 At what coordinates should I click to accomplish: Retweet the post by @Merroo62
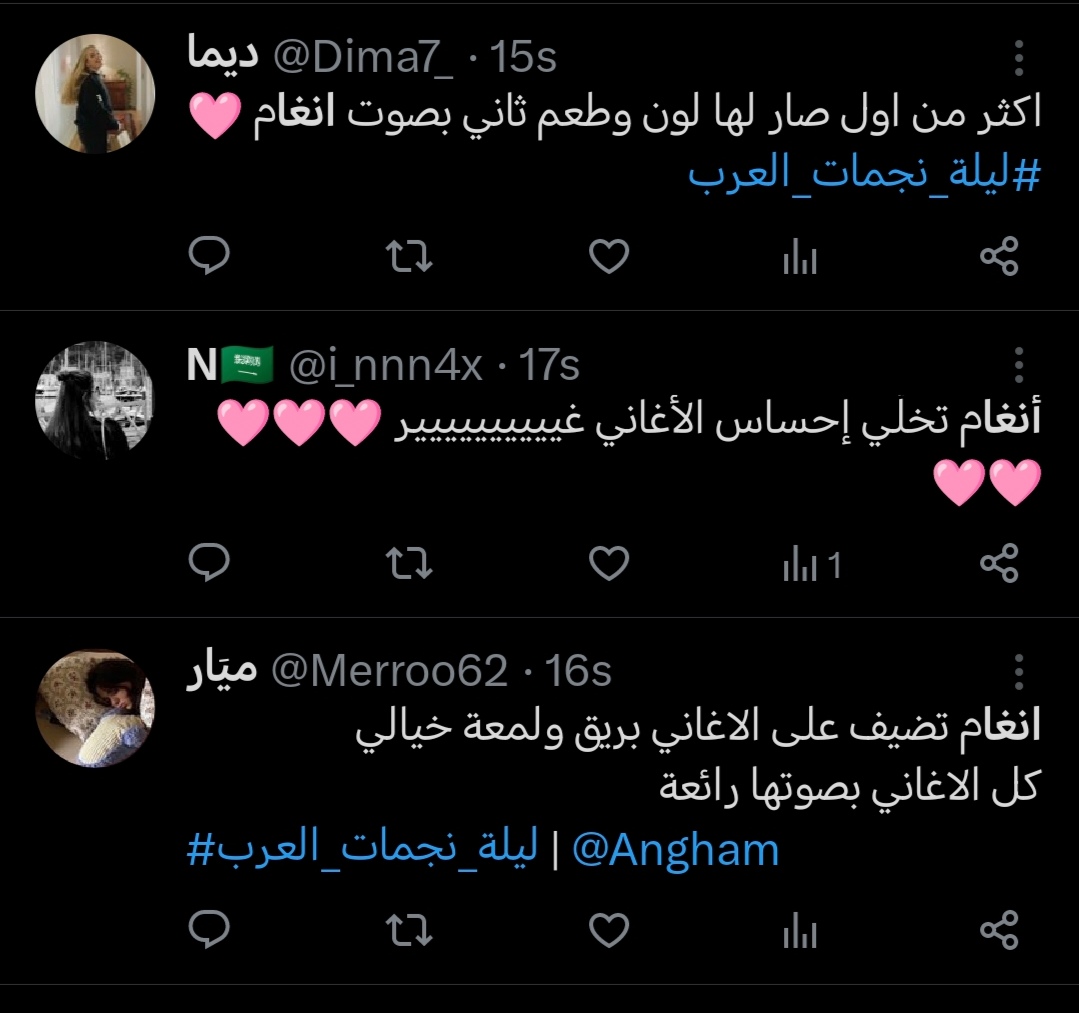pyautogui.click(x=409, y=931)
